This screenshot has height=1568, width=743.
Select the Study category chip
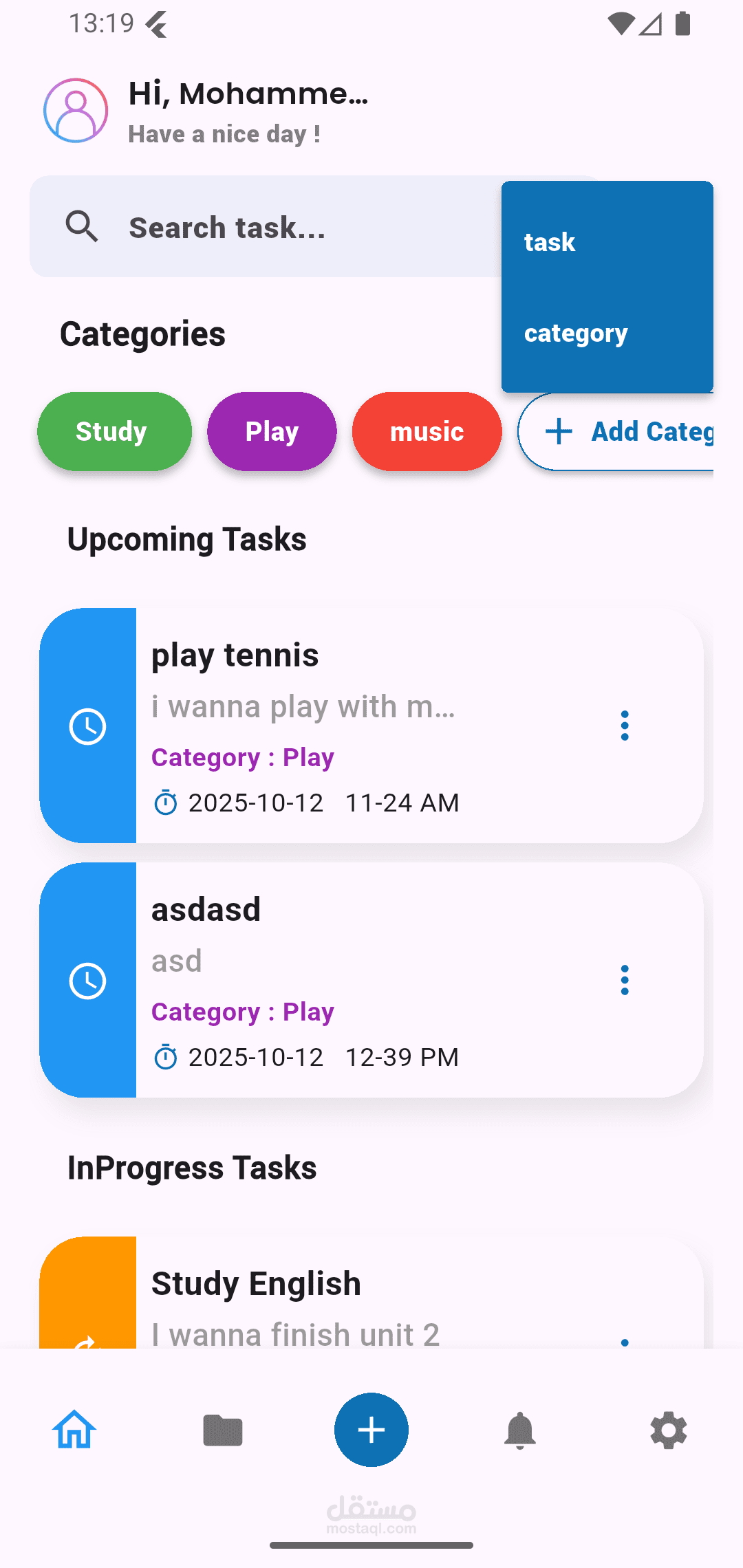click(114, 432)
